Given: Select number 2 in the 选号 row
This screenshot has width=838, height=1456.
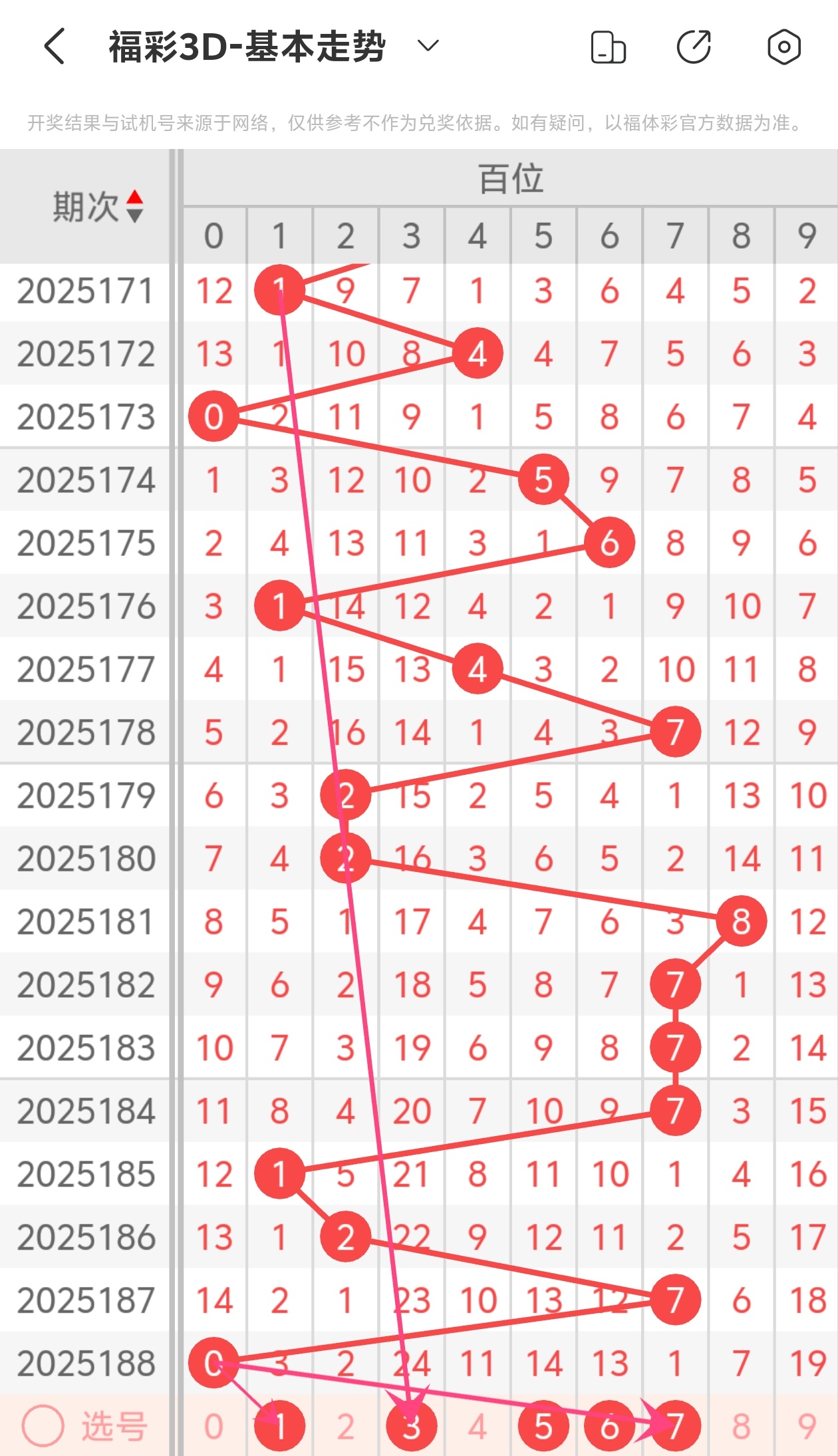Looking at the screenshot, I should pyautogui.click(x=345, y=1426).
